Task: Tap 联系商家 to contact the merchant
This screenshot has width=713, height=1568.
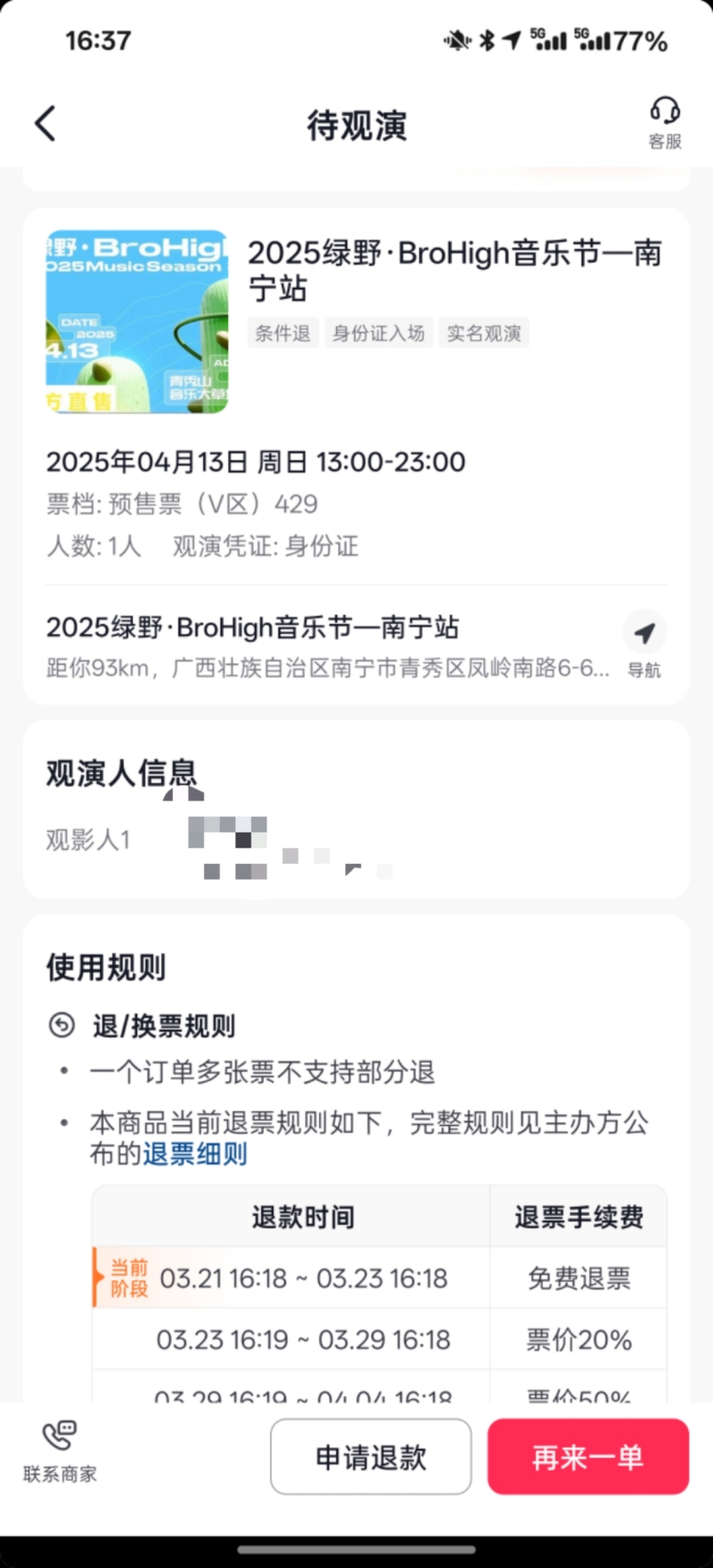Action: [x=60, y=1456]
